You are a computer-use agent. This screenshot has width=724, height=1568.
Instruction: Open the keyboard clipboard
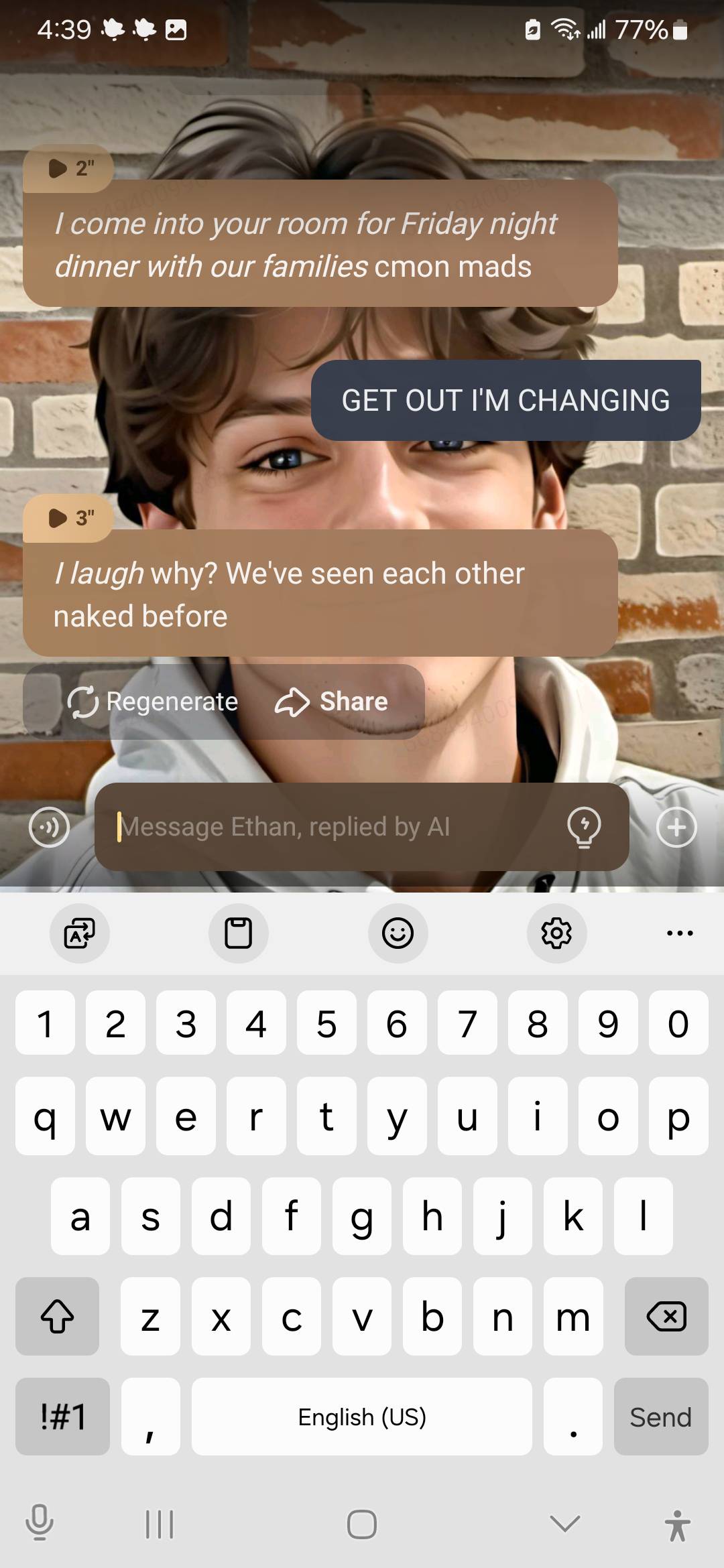pyautogui.click(x=238, y=933)
